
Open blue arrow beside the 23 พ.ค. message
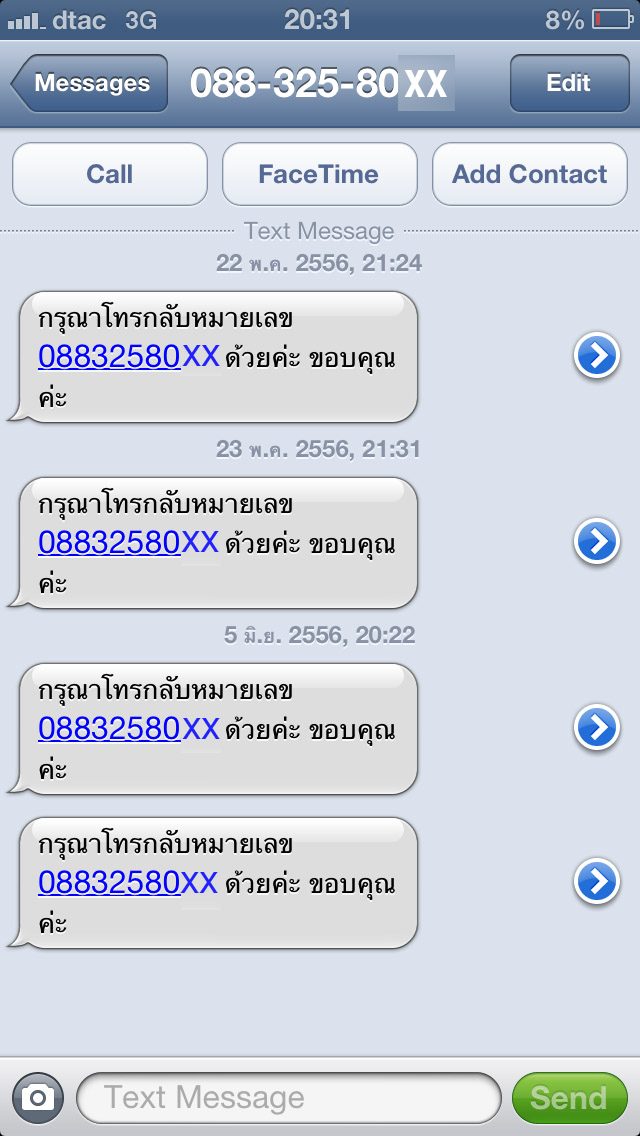(597, 542)
